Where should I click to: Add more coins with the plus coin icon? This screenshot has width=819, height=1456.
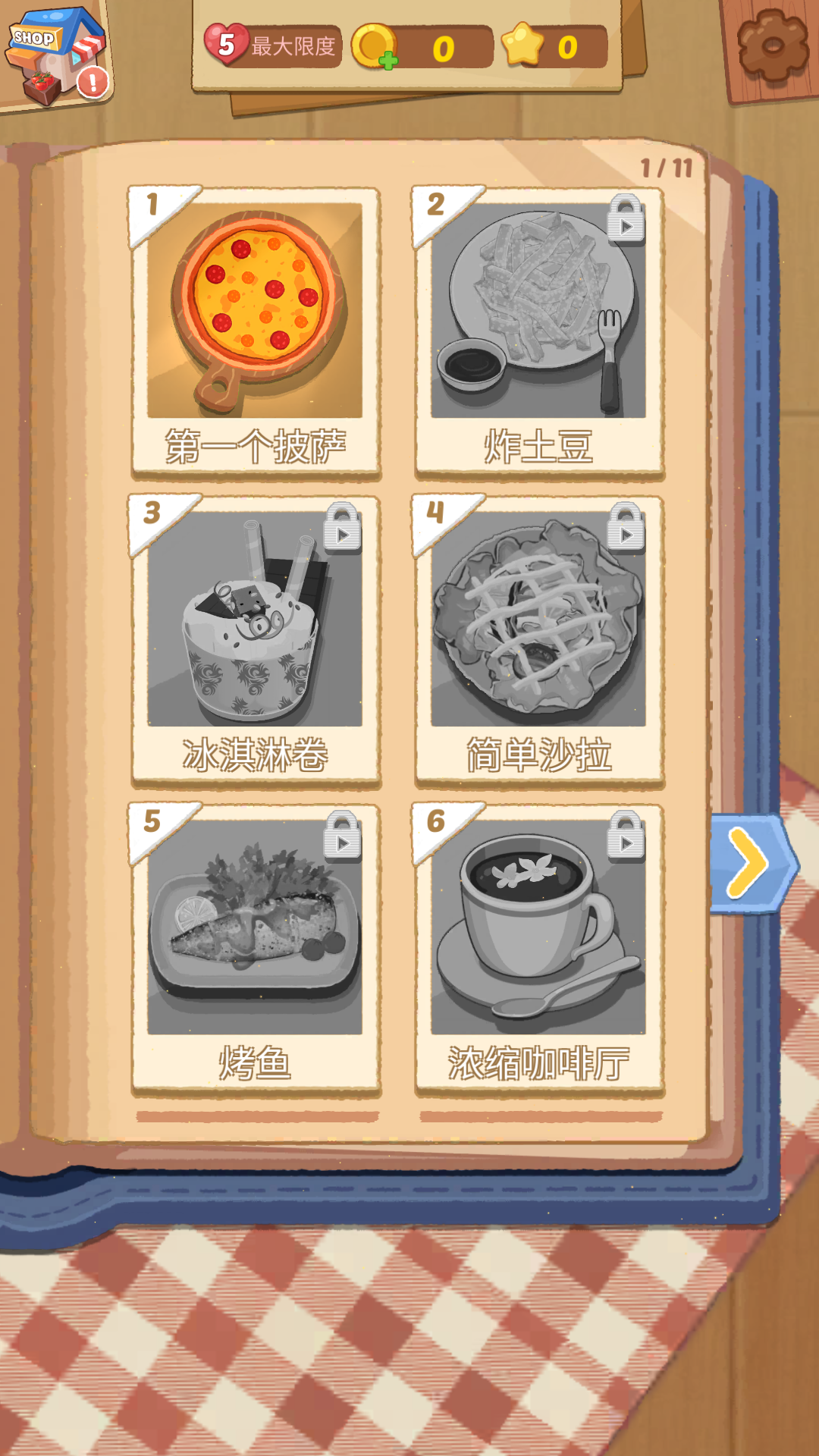376,47
